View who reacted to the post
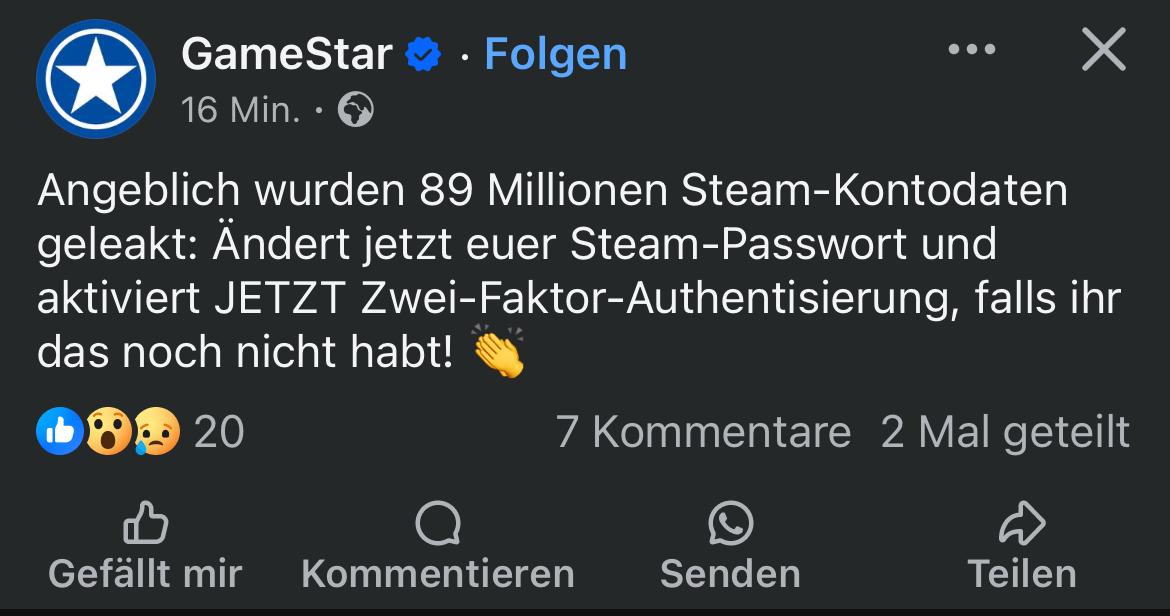This screenshot has width=1170, height=616. click(140, 432)
